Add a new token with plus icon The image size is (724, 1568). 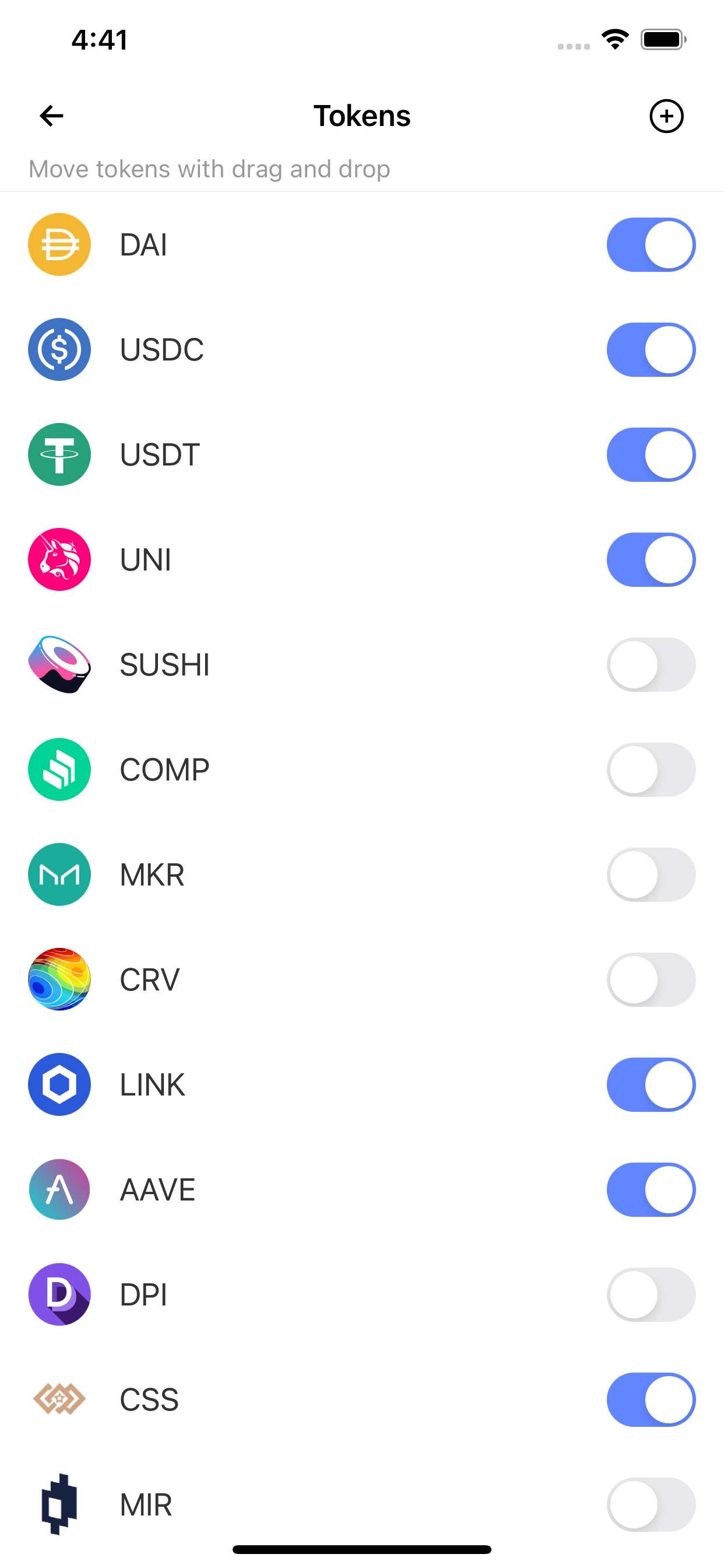pos(666,116)
